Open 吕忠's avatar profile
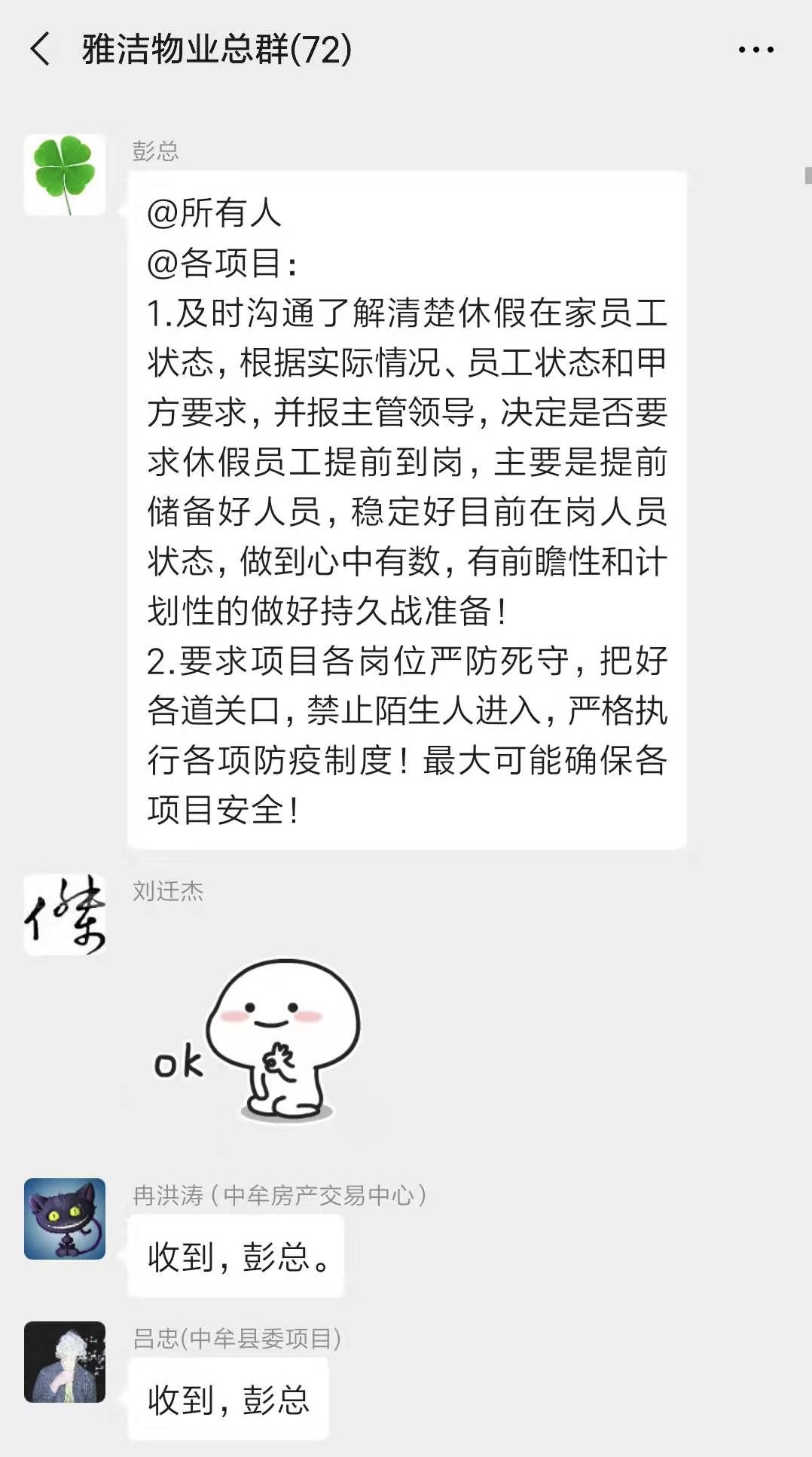812x1457 pixels. tap(65, 1362)
